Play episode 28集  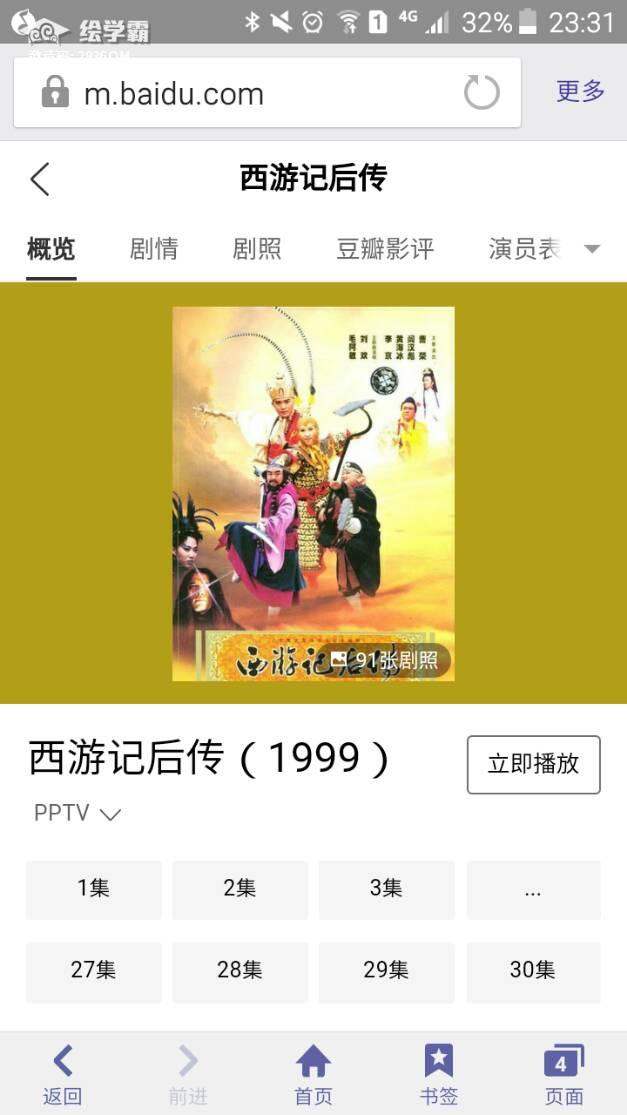(x=240, y=971)
